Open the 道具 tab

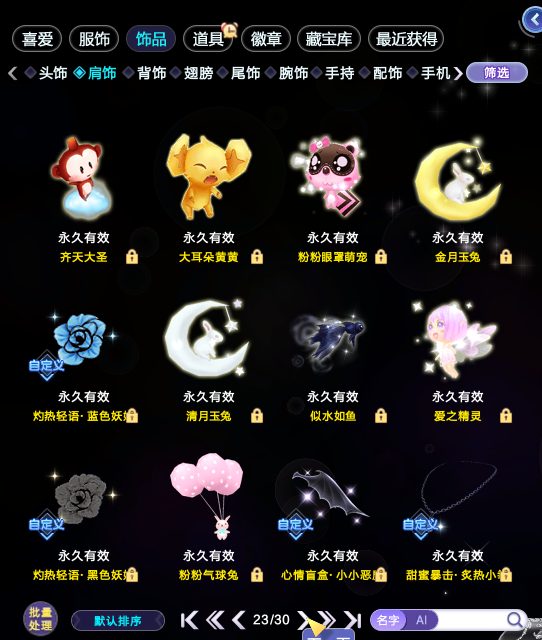click(208, 39)
